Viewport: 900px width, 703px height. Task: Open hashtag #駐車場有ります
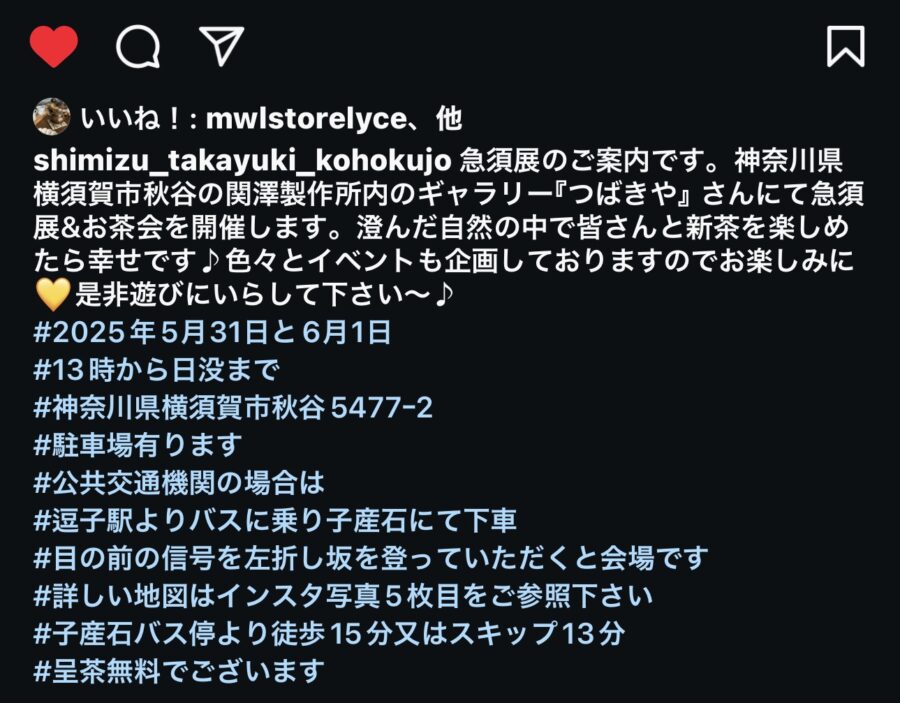(x=138, y=444)
